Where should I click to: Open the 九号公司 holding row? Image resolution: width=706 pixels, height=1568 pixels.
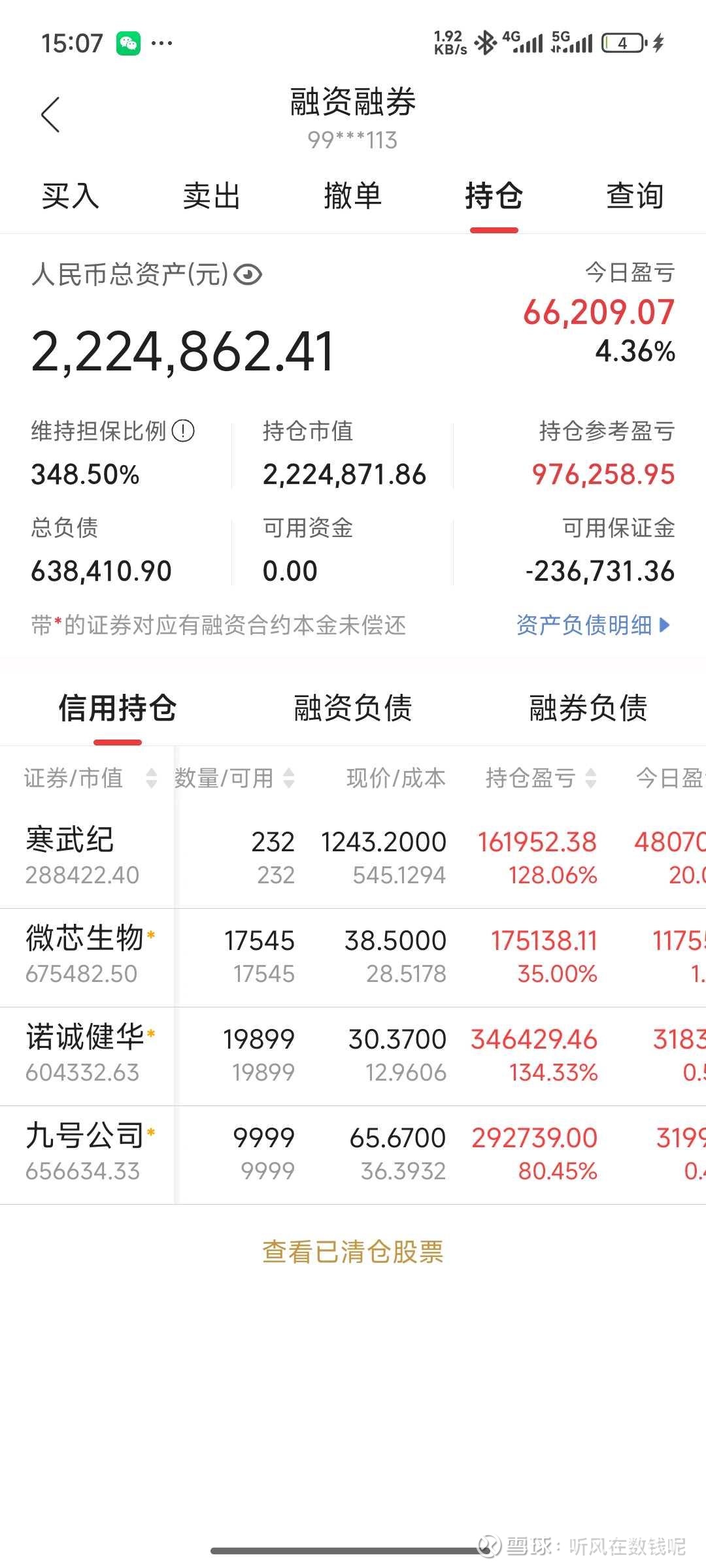click(x=353, y=1154)
